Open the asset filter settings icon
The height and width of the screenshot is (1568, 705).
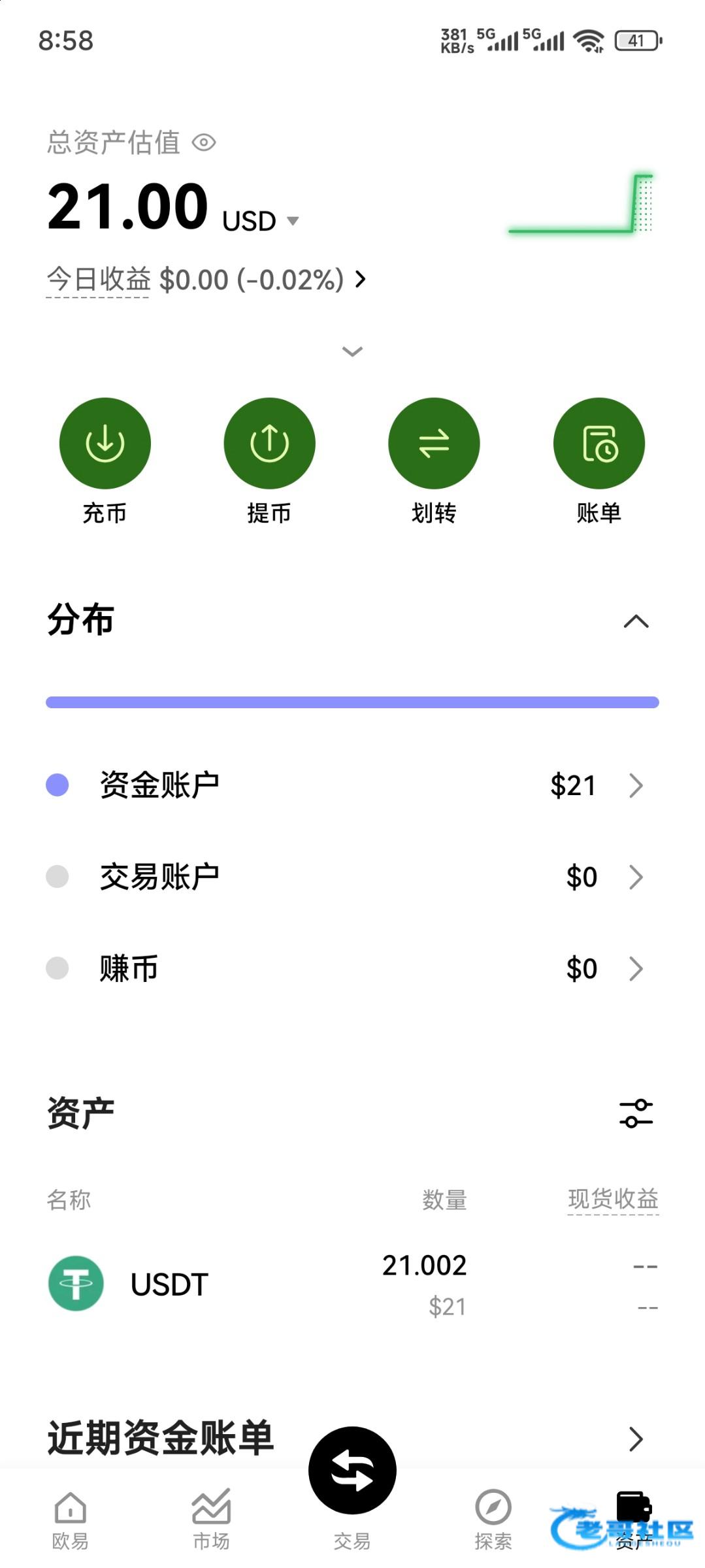(x=636, y=1113)
